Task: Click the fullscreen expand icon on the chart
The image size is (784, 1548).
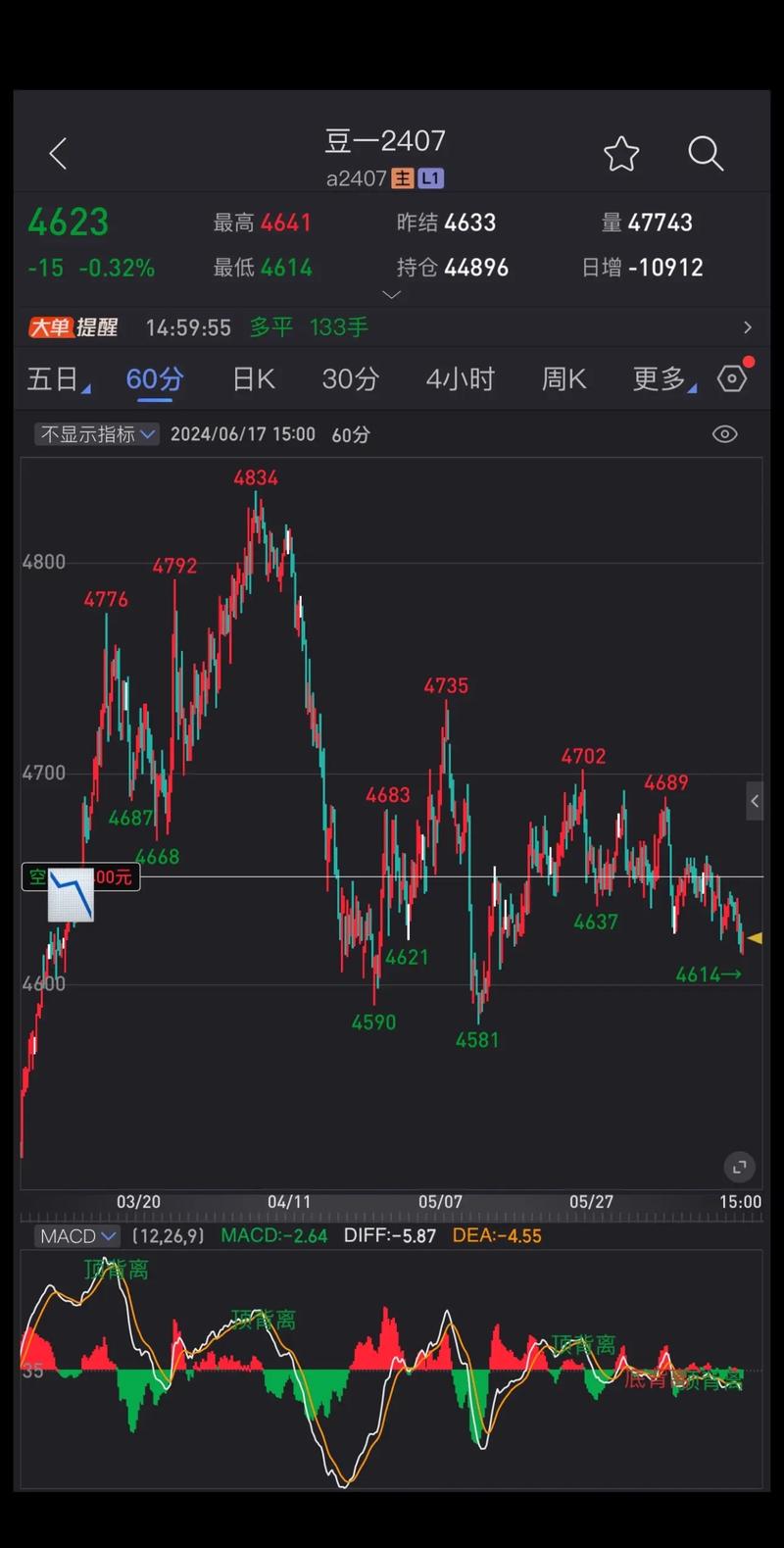Action: pos(740,1167)
